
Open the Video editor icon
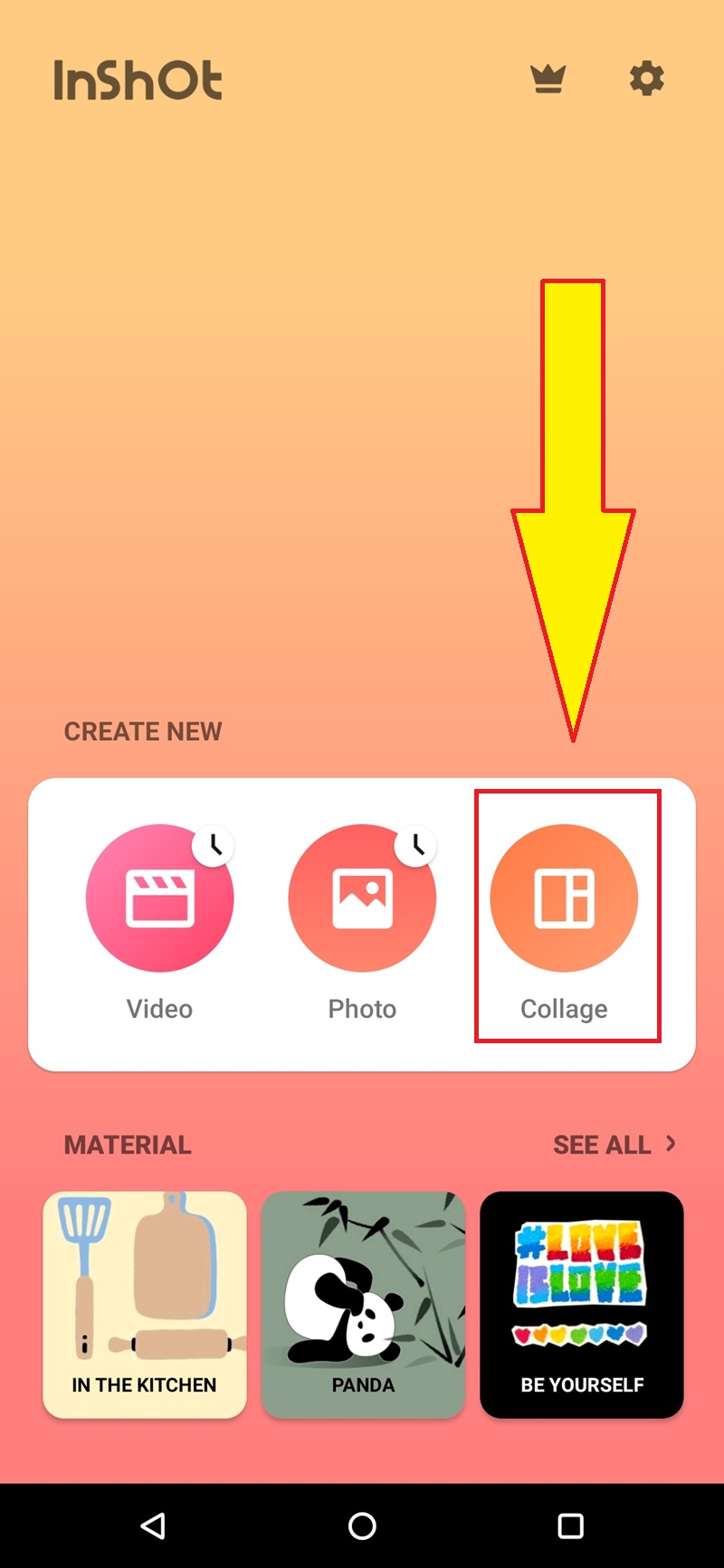(x=160, y=898)
